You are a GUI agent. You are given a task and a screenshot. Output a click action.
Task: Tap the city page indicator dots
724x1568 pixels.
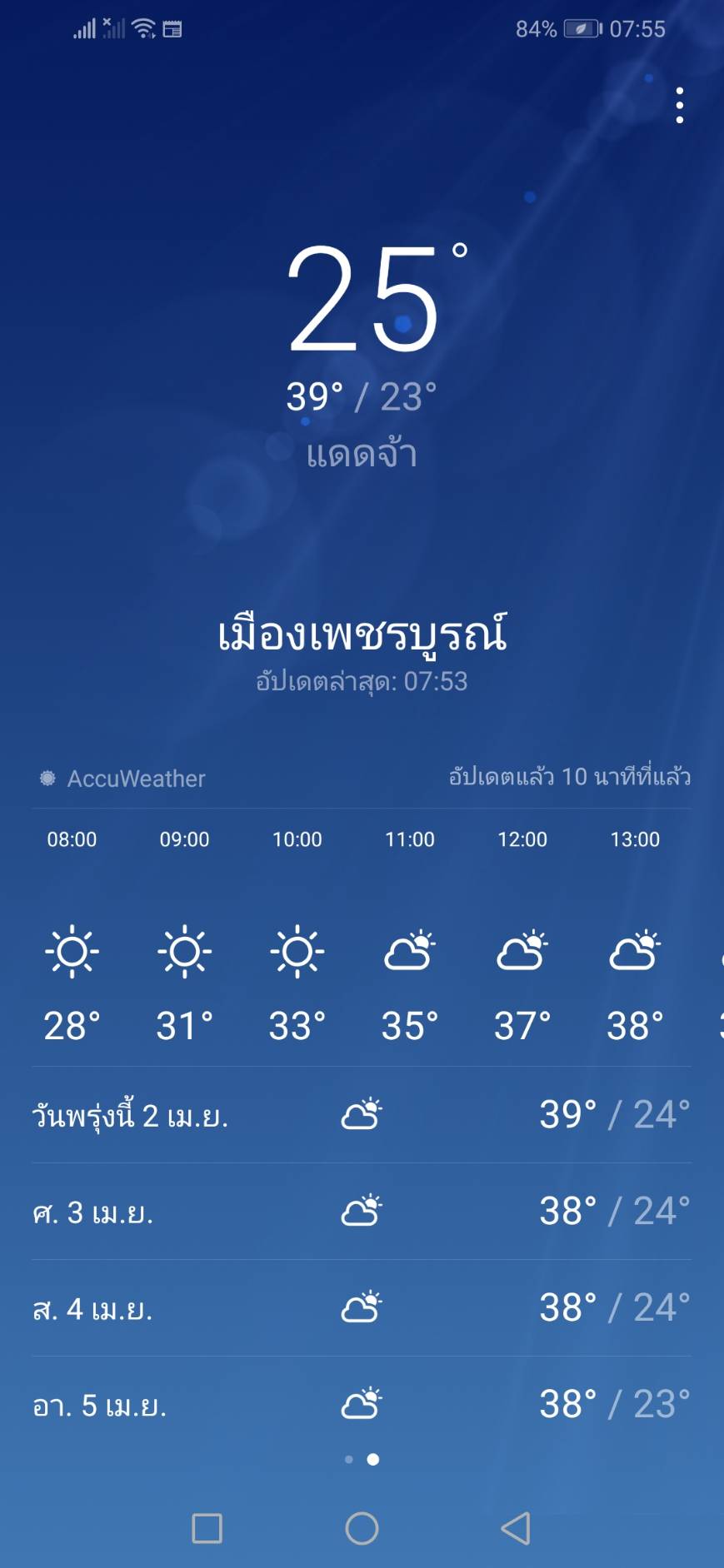point(362,1459)
